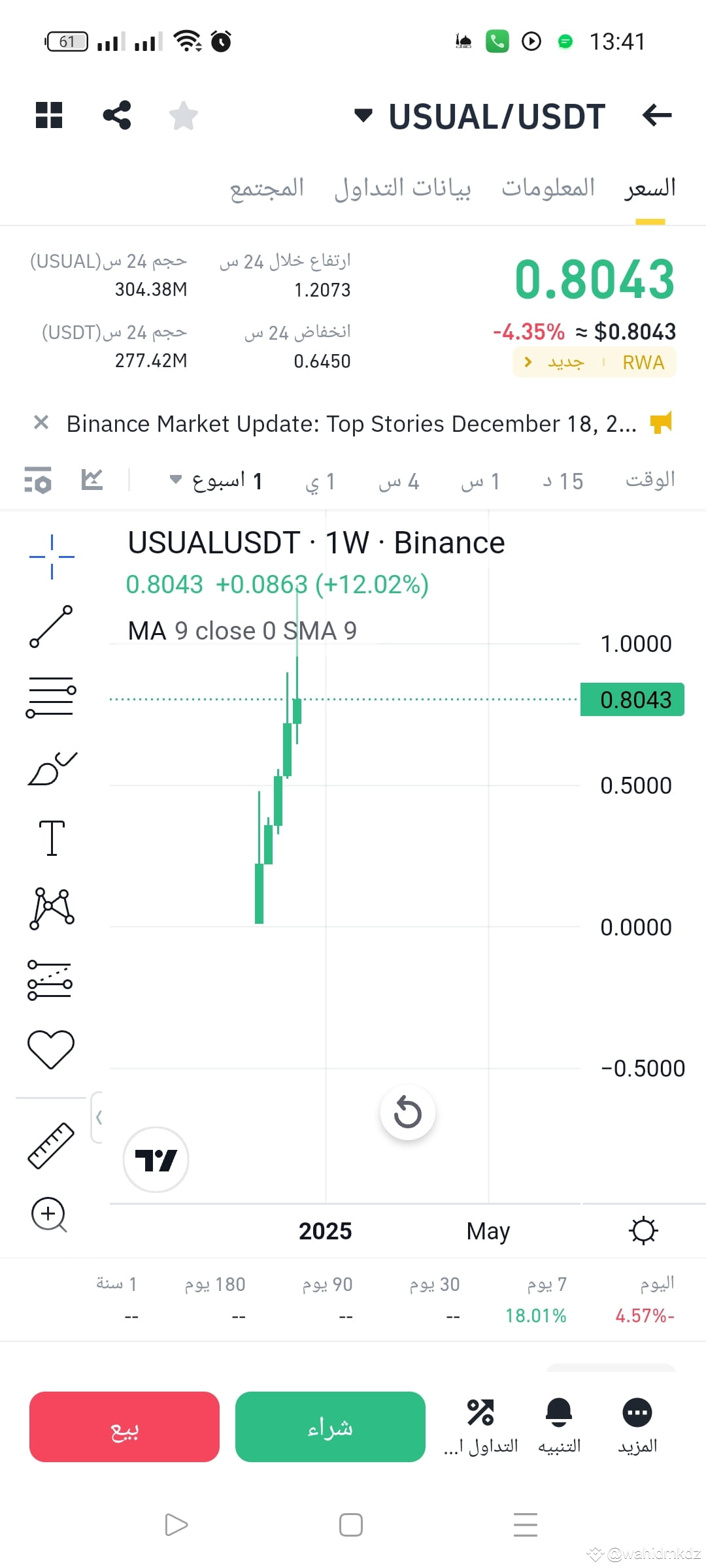
Task: Toggle the favorite star for USUAL/USDT
Action: (x=183, y=115)
